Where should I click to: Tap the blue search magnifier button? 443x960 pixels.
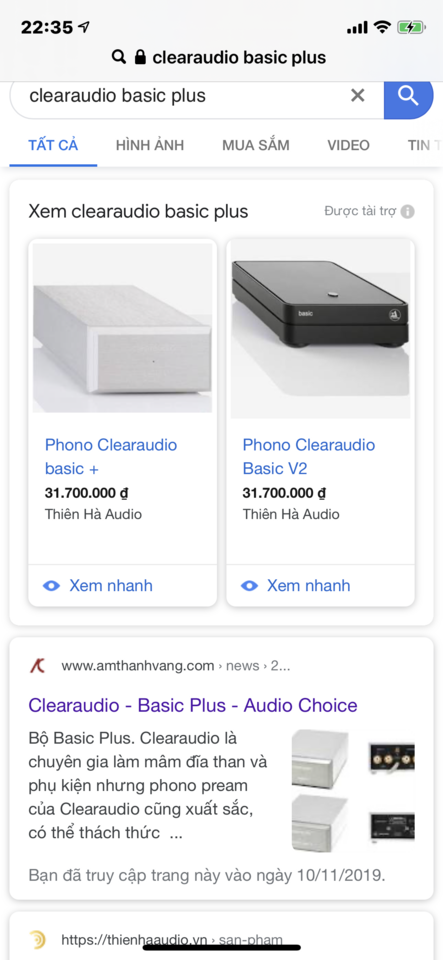(408, 96)
